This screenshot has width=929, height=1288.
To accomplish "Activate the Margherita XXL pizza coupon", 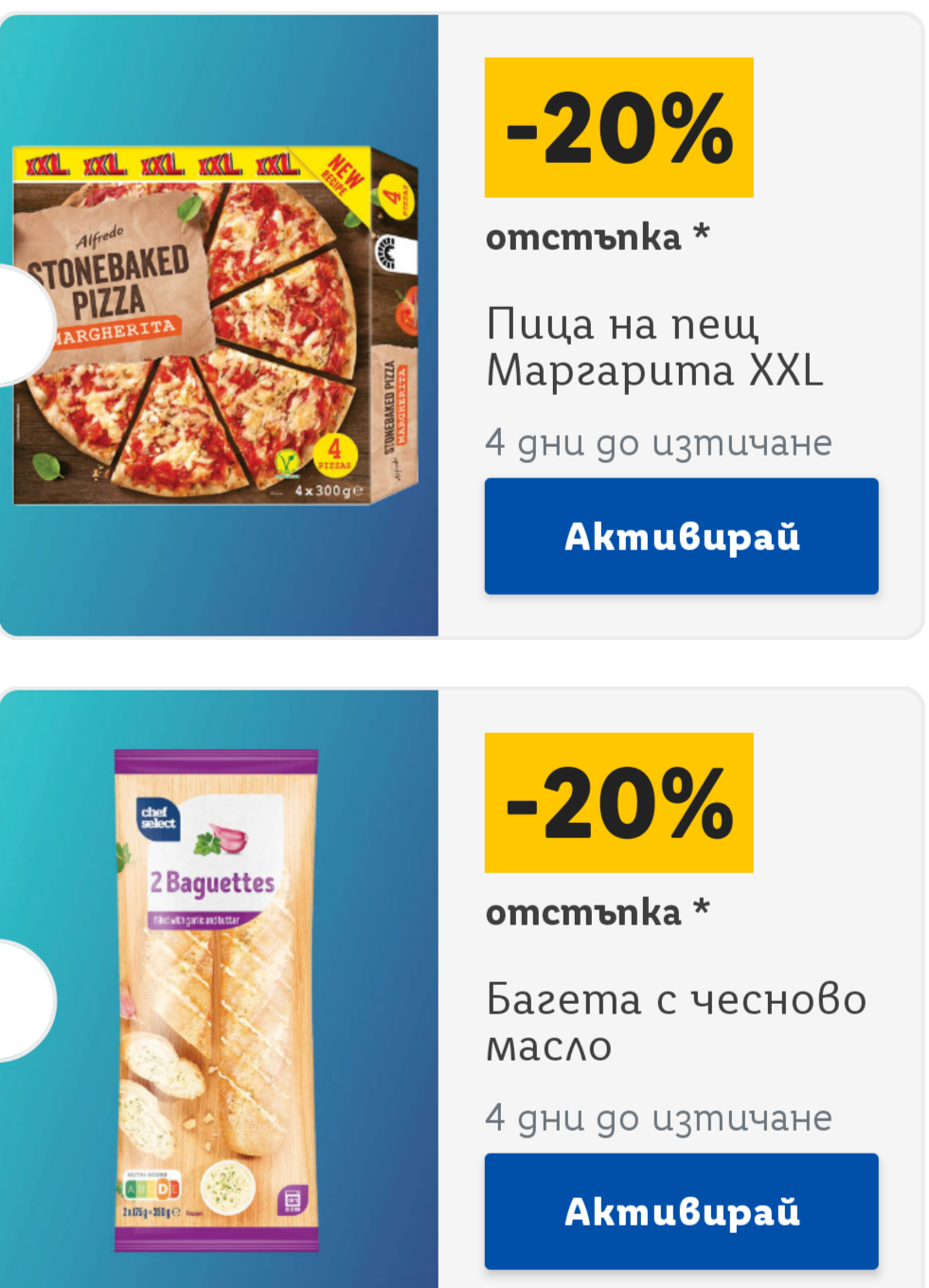I will 681,536.
